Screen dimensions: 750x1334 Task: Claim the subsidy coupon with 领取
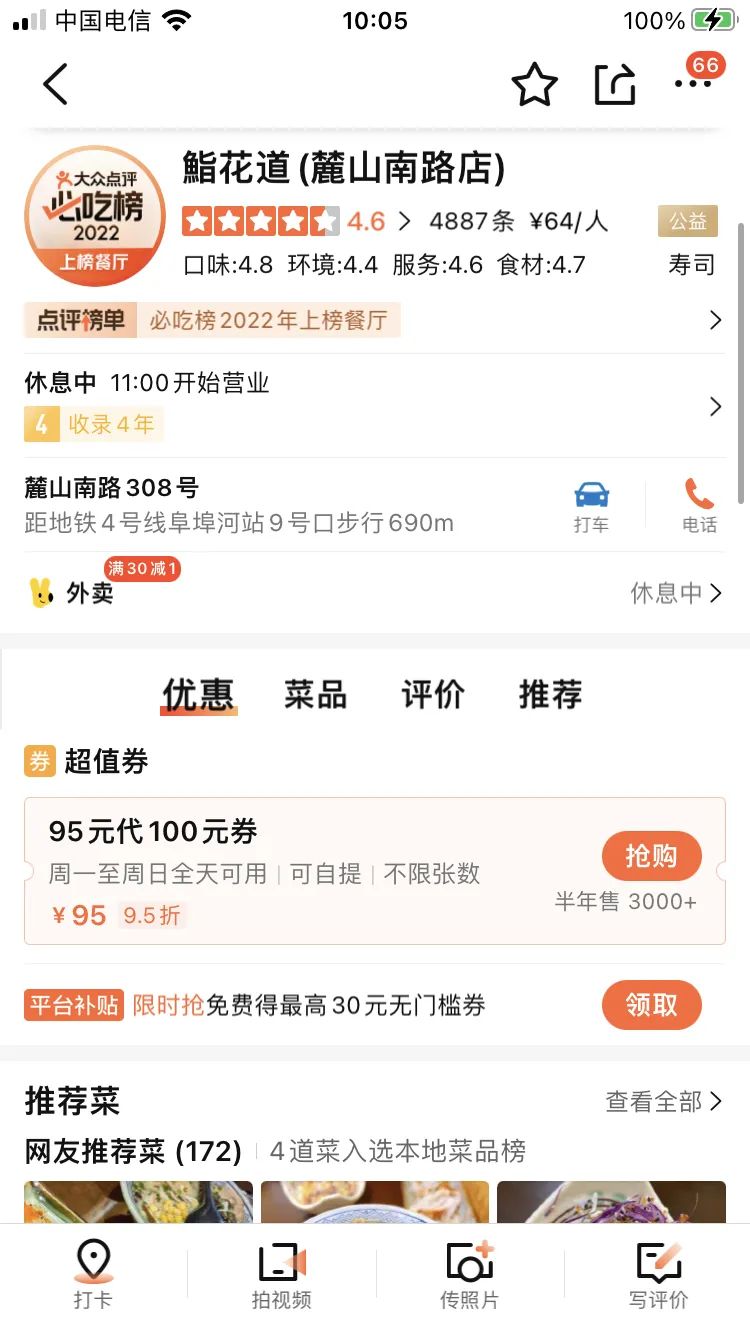coord(651,1005)
